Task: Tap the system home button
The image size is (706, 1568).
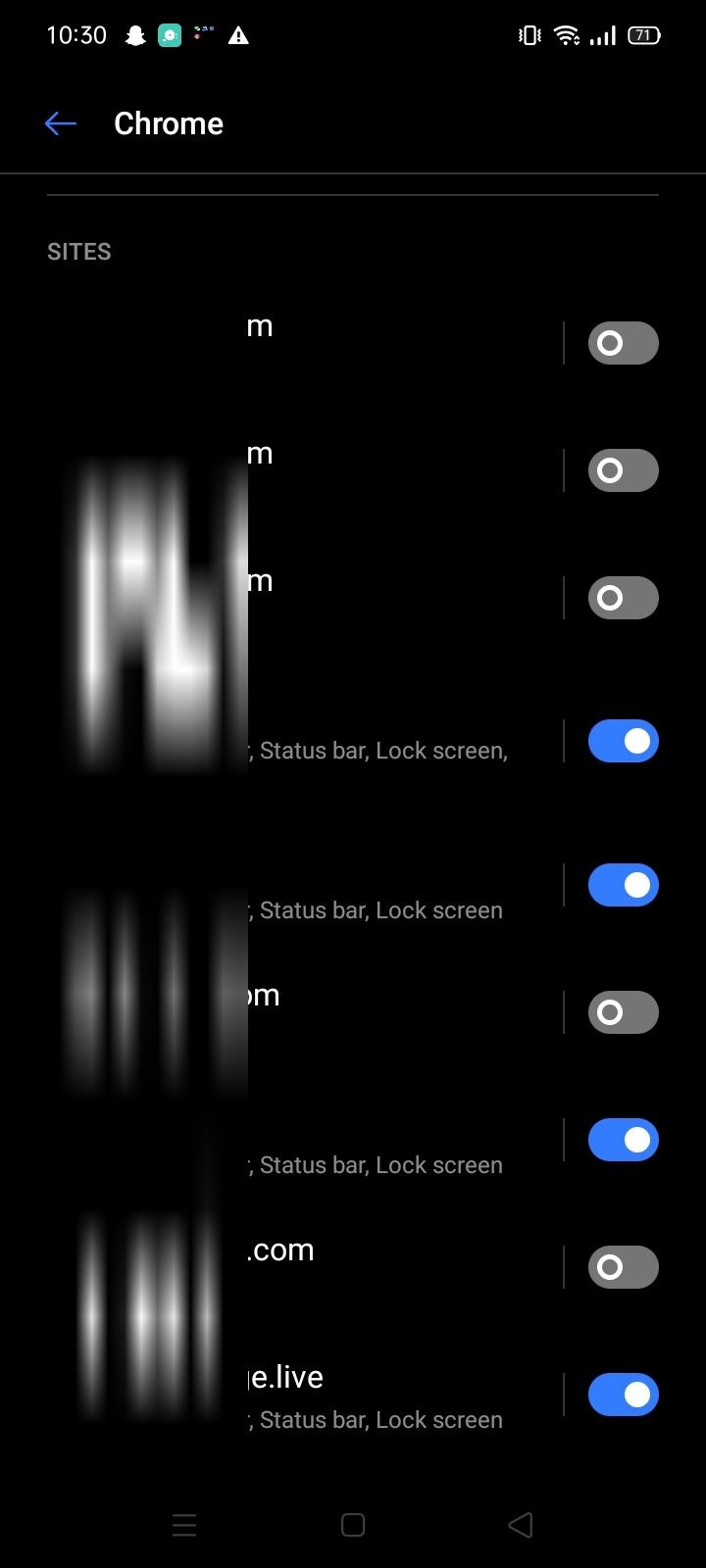Action: click(353, 1525)
